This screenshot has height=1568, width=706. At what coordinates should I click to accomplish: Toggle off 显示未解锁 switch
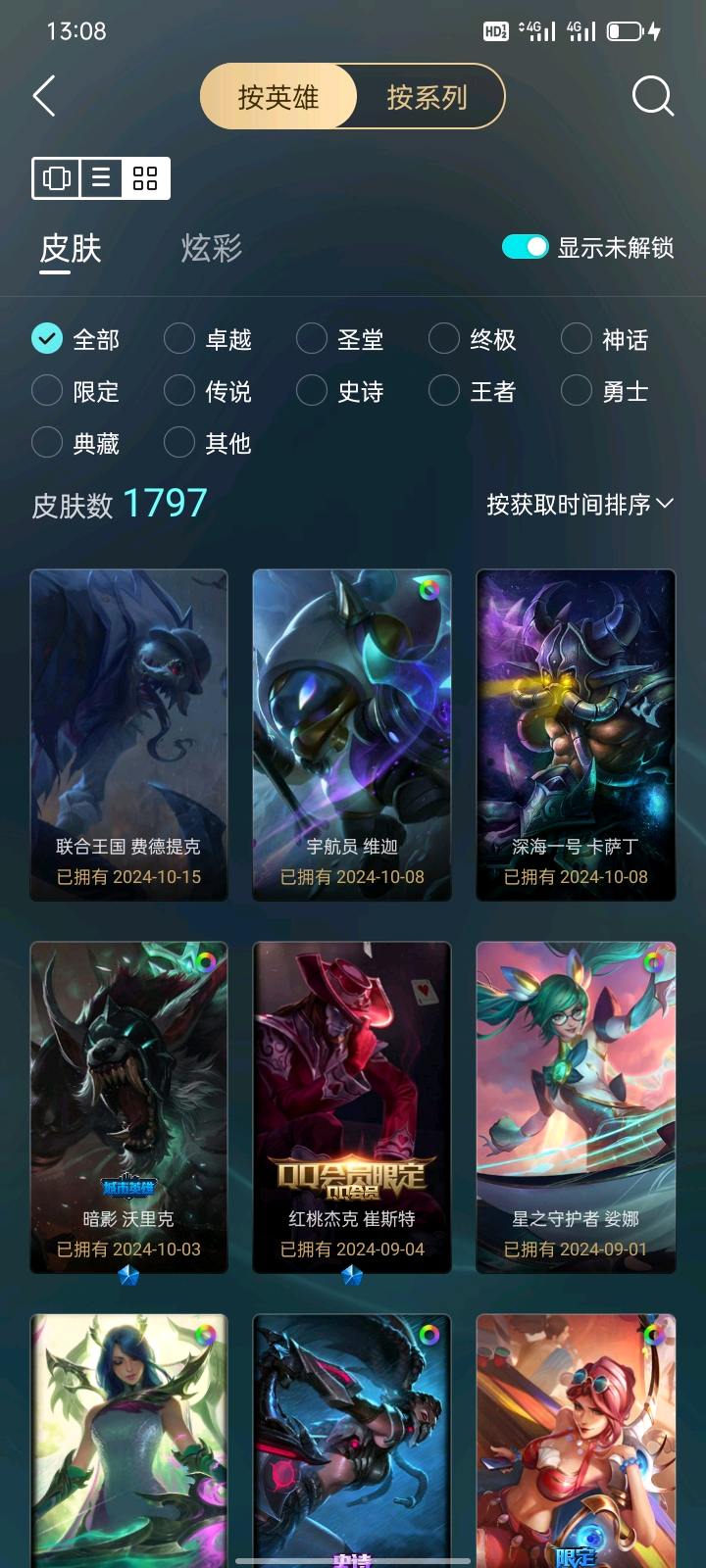coord(525,248)
